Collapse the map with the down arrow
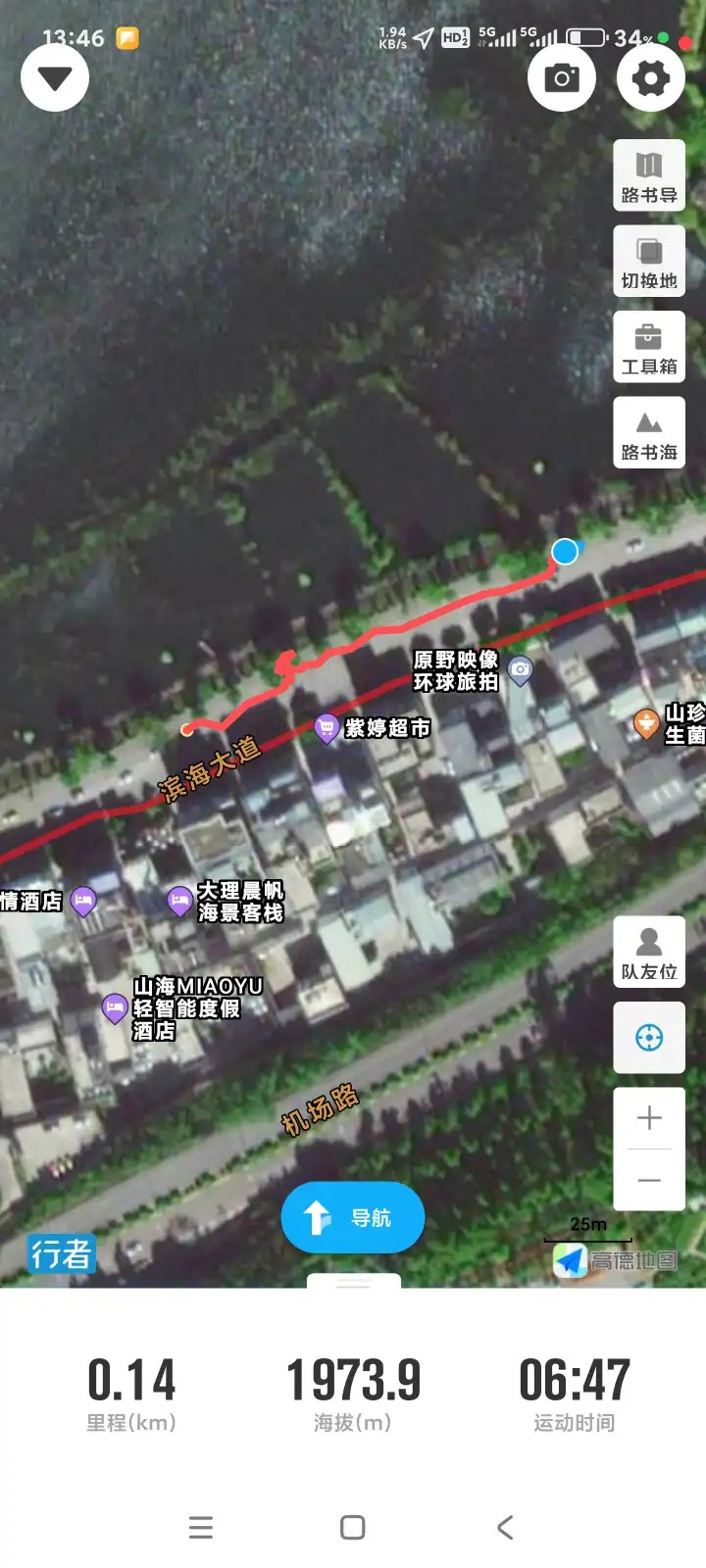 point(55,78)
